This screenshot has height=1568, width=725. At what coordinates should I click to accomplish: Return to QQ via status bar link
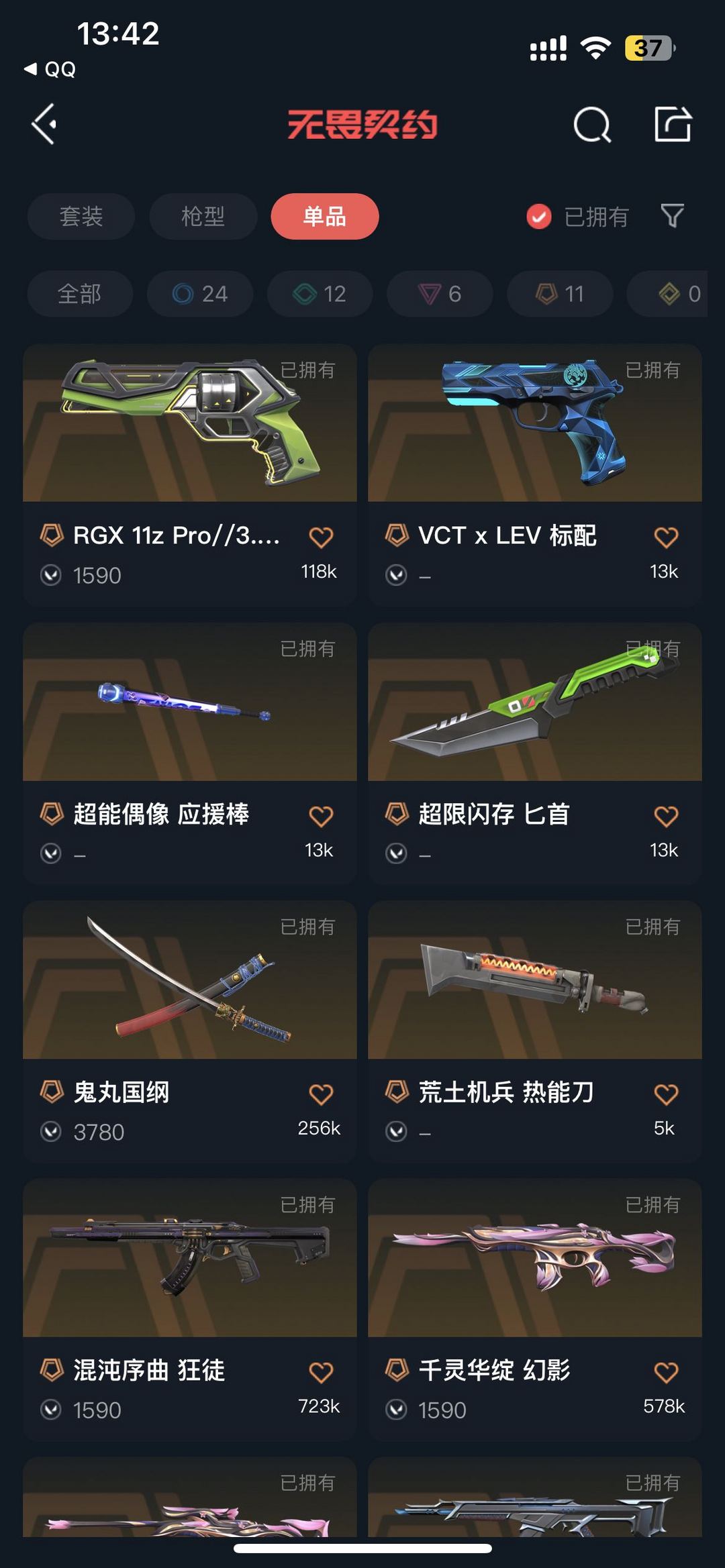50,69
